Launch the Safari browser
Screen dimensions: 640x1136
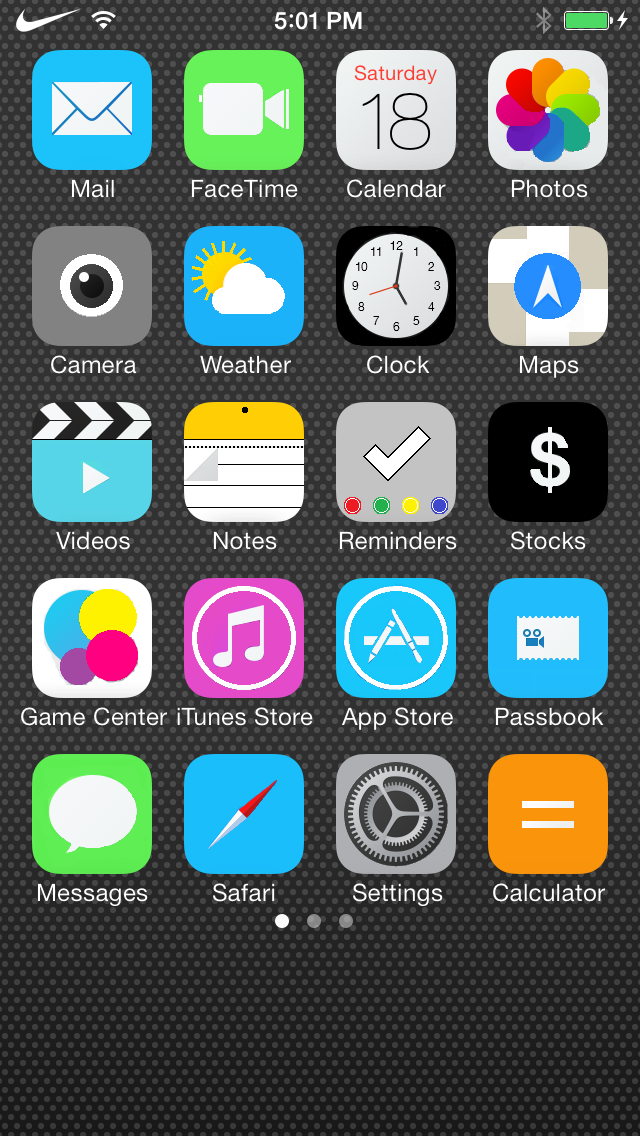pyautogui.click(x=244, y=814)
